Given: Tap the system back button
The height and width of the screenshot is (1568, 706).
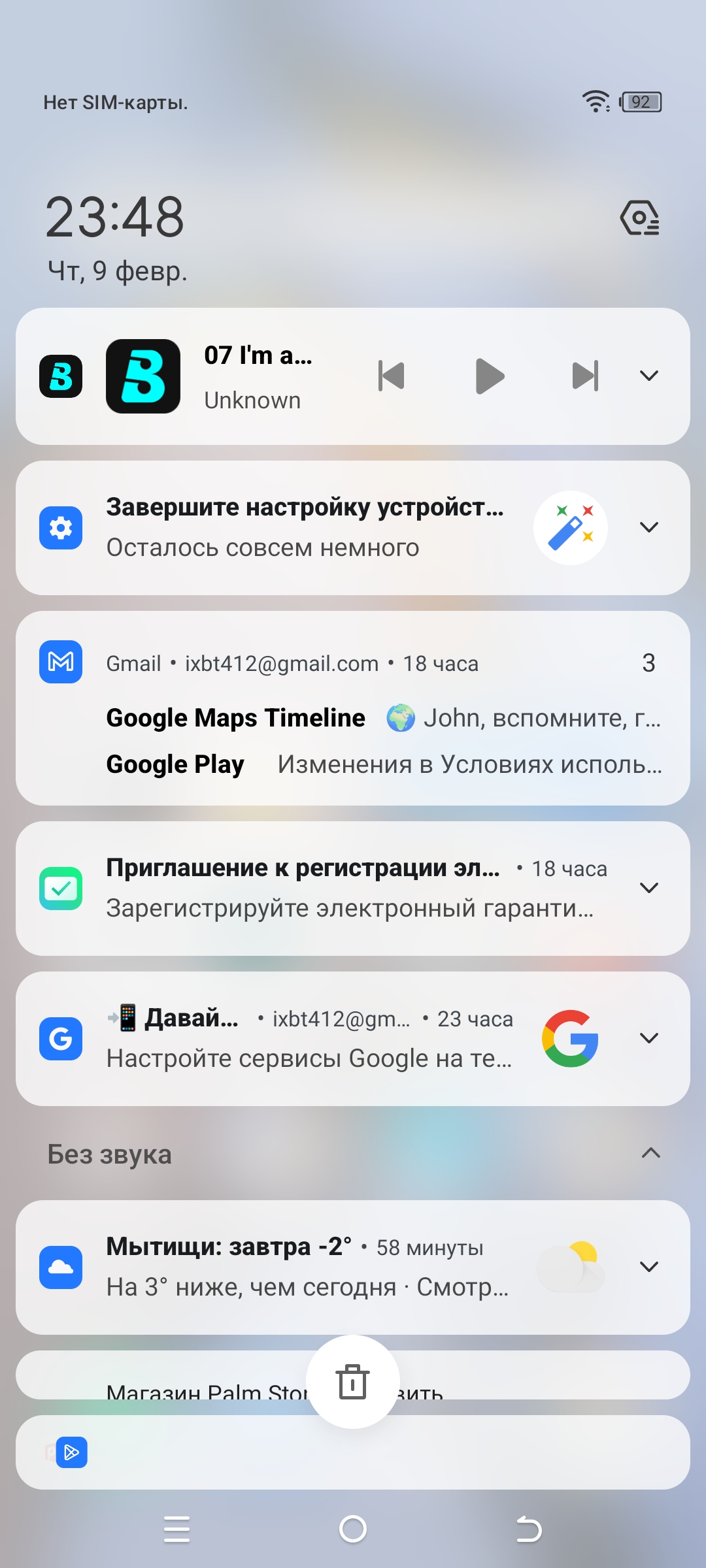Looking at the screenshot, I should 529,1529.
